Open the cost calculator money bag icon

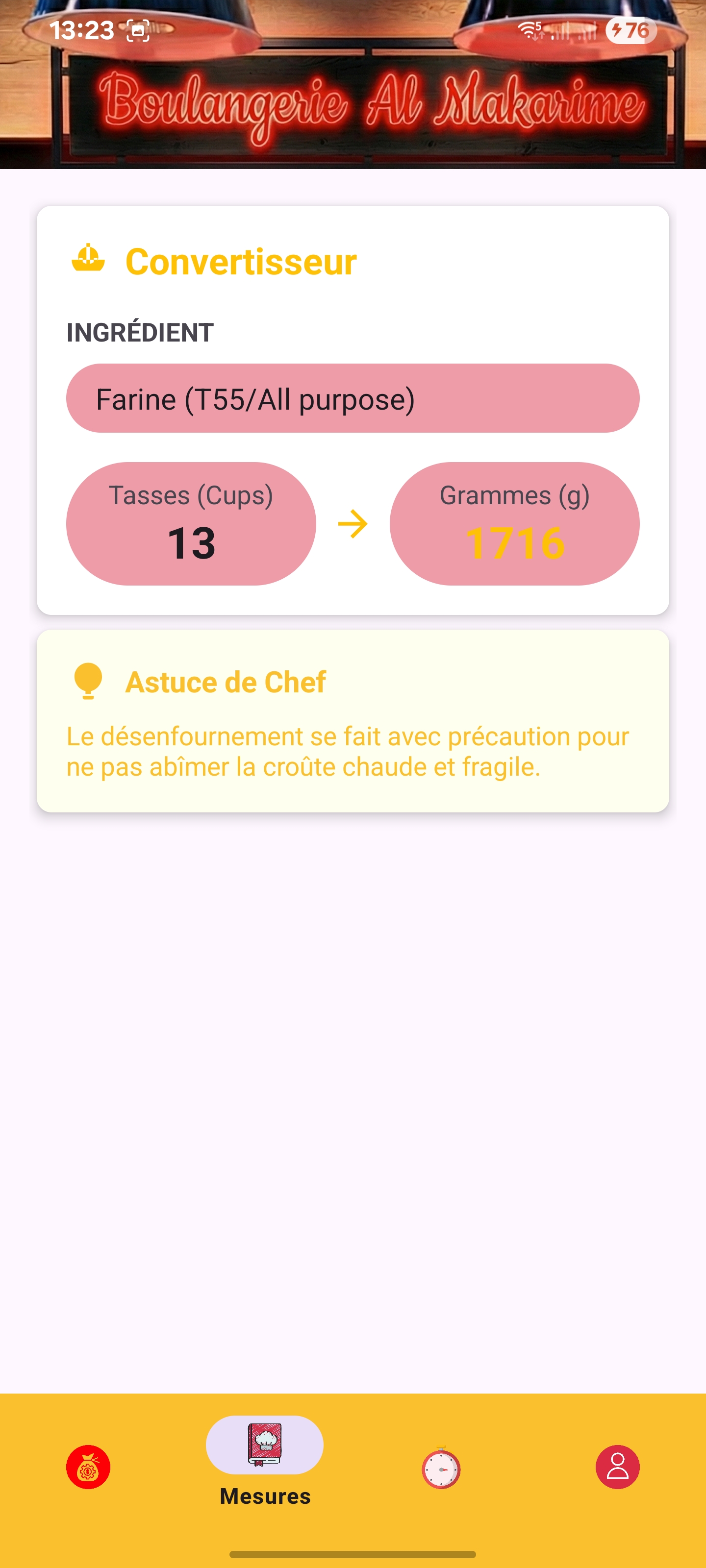click(x=88, y=1467)
